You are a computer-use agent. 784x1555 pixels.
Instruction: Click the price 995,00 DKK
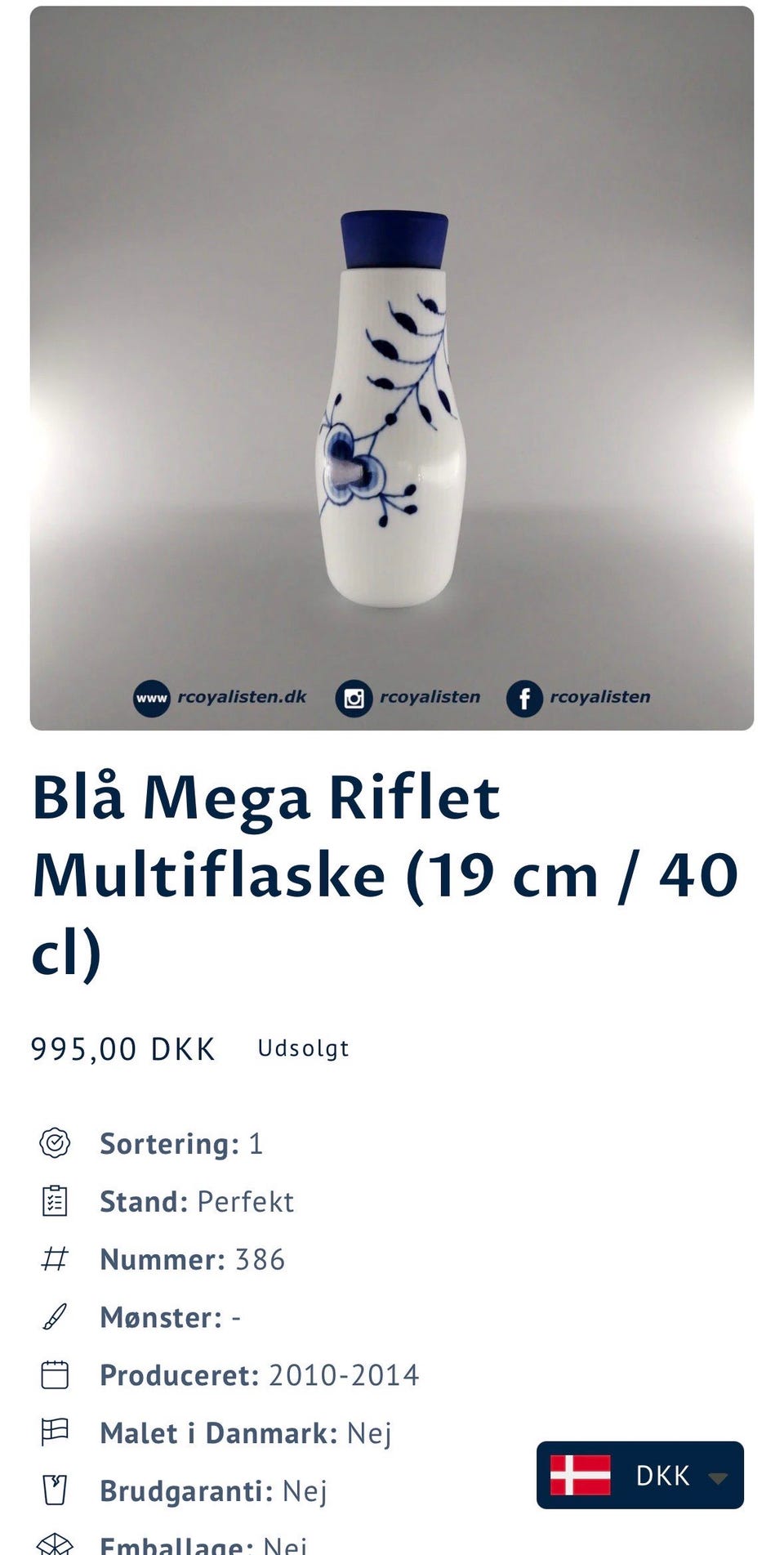point(122,1048)
